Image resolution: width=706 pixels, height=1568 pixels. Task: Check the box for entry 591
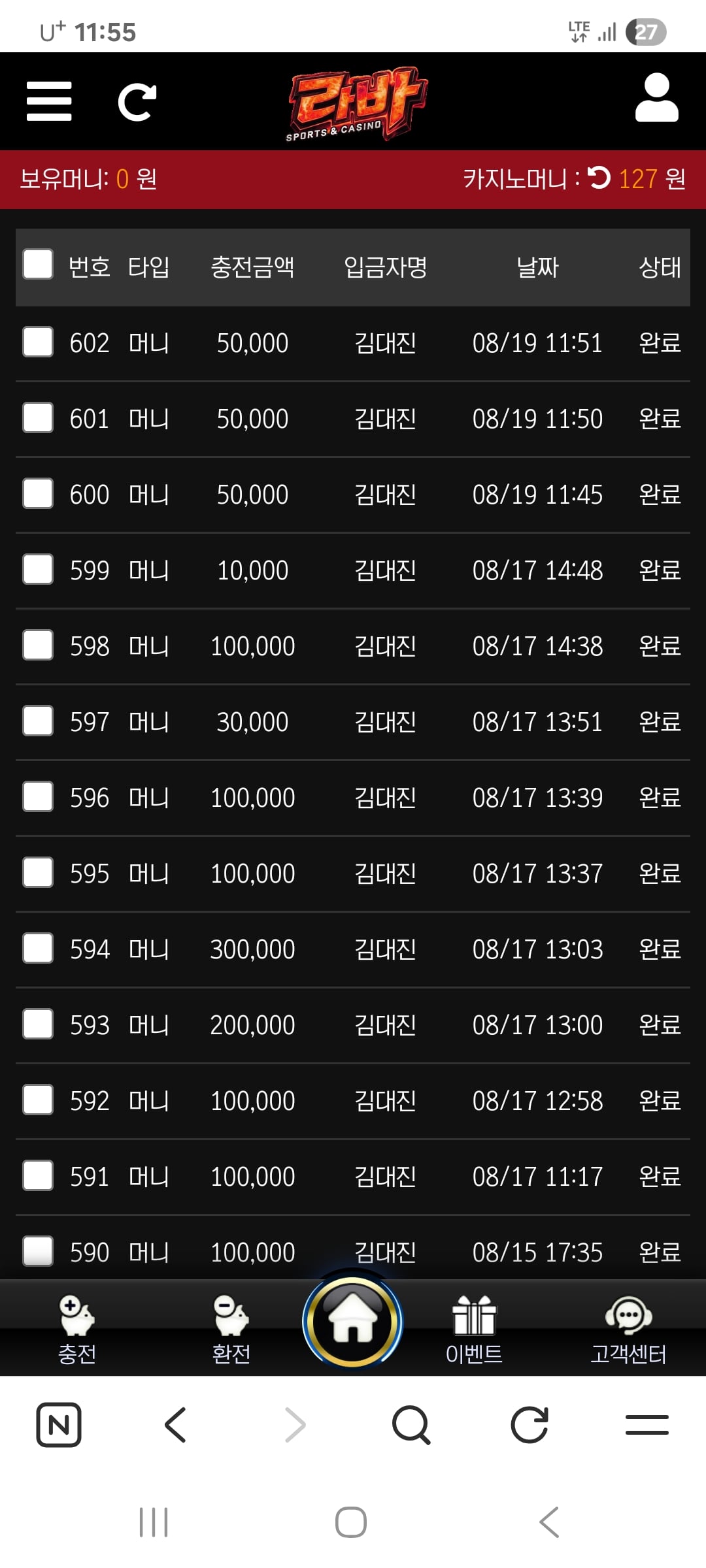(x=38, y=1175)
